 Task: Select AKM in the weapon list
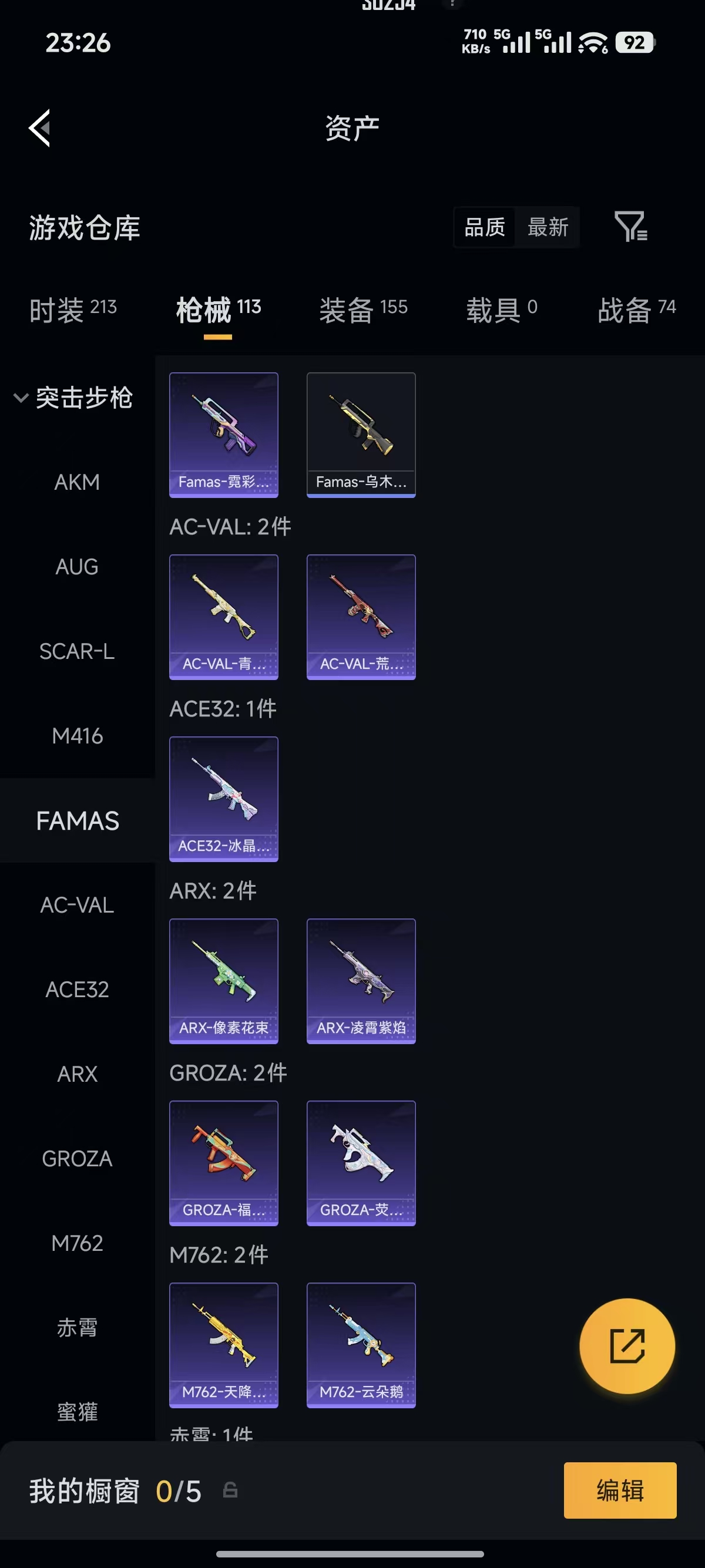[78, 482]
